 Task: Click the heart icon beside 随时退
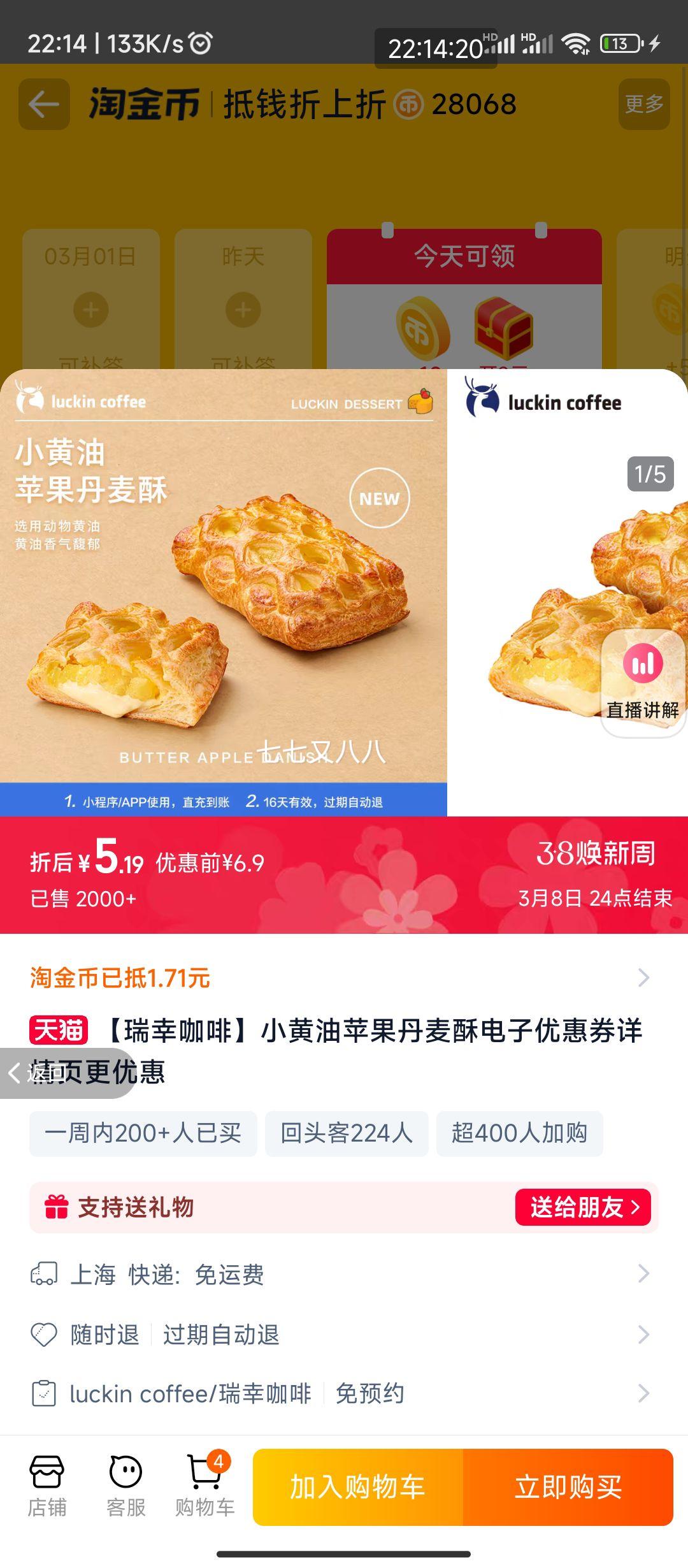tap(45, 1335)
